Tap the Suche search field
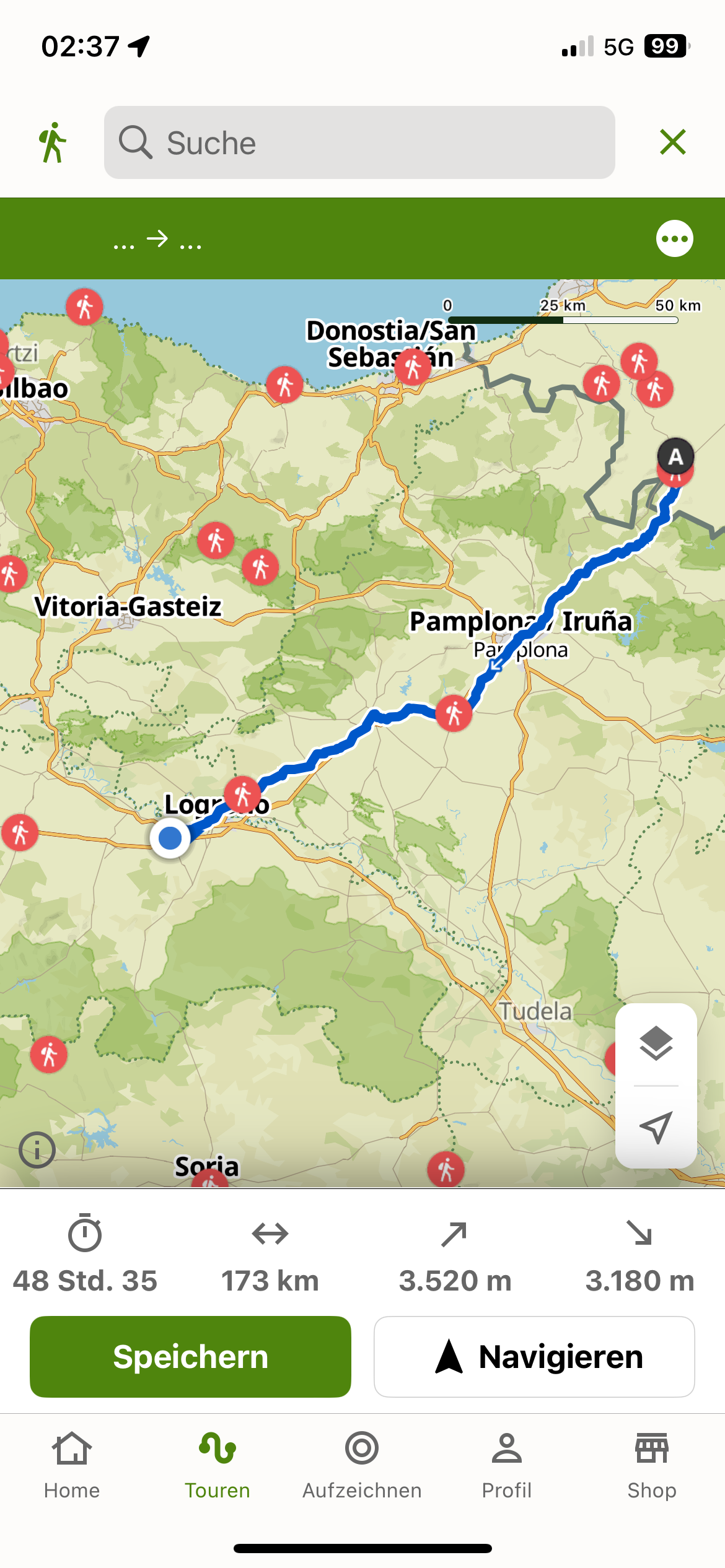Screen dimensions: 725x1568 (x=359, y=142)
